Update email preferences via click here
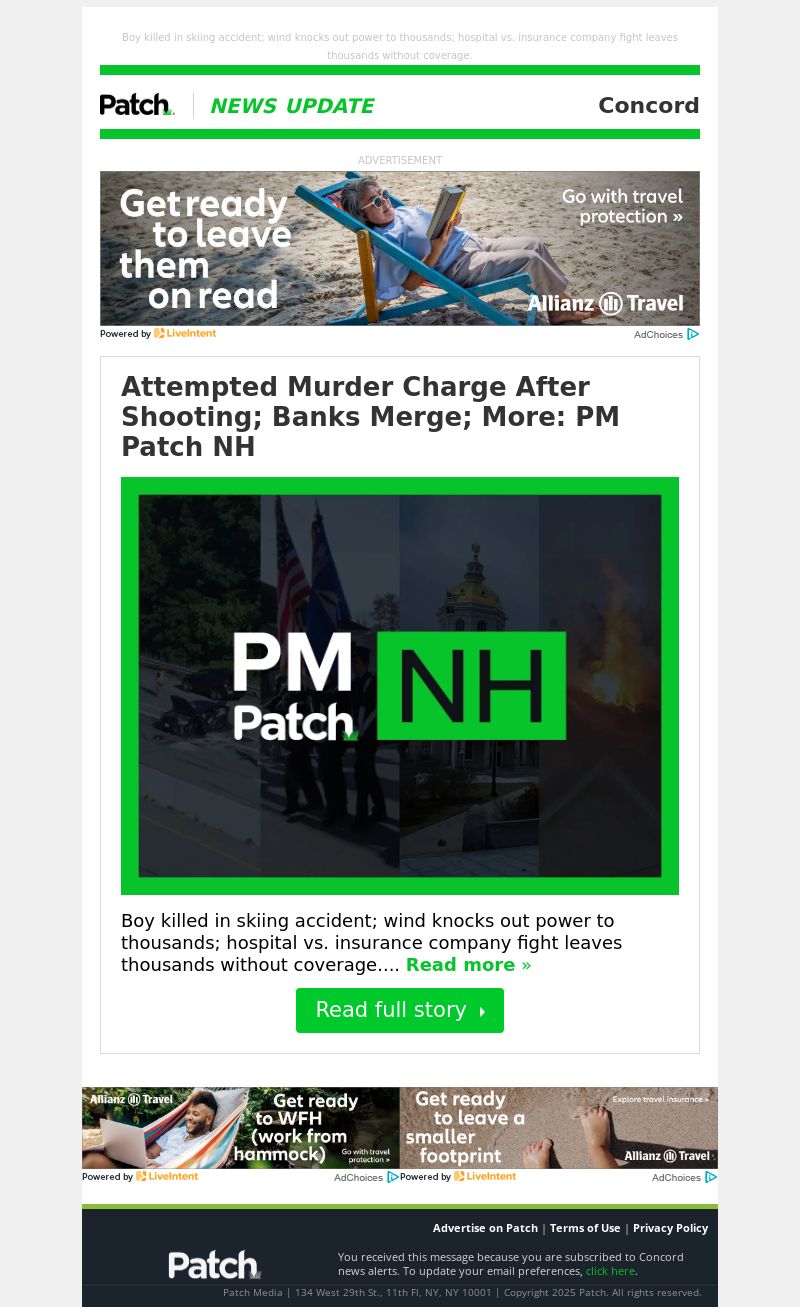Viewport: 800px width, 1307px height. [610, 1271]
